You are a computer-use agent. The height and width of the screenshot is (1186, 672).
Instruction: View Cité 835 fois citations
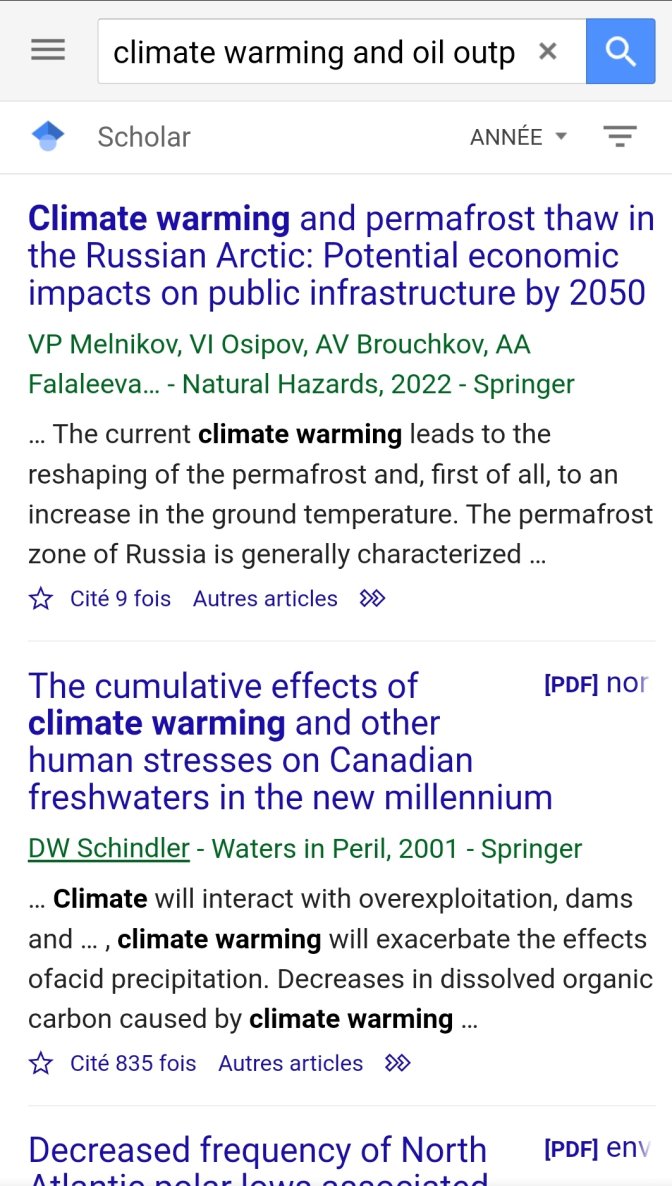point(133,1063)
